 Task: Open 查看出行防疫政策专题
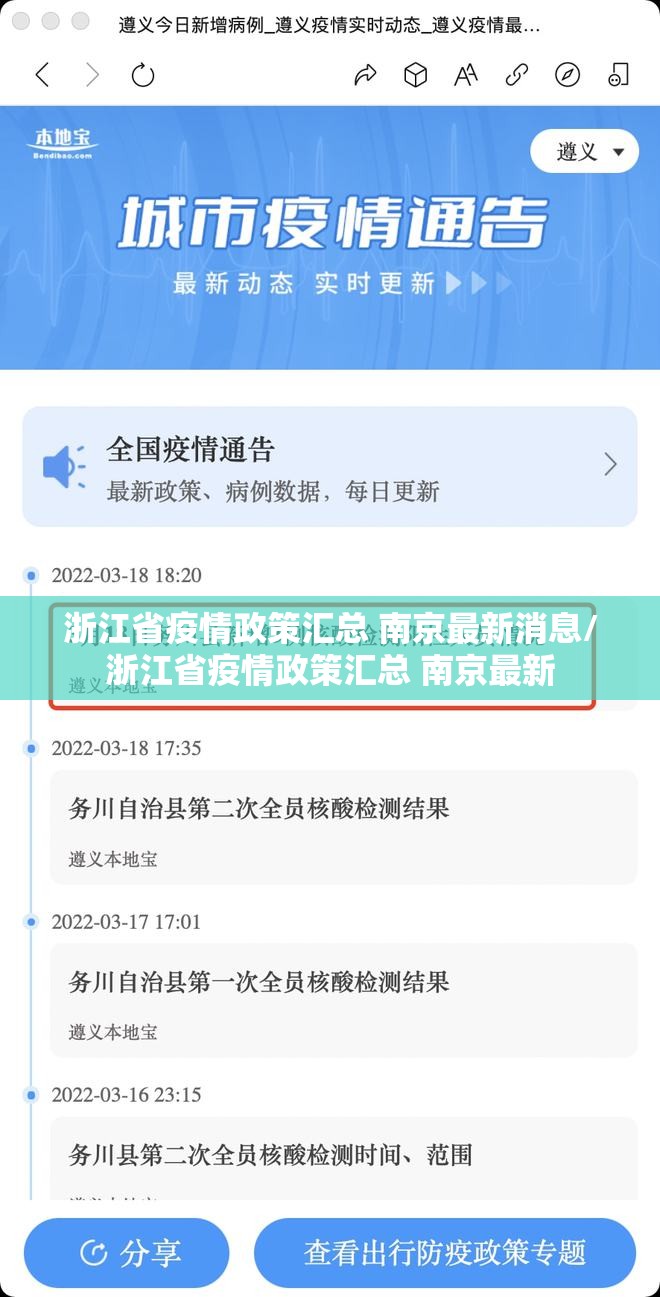(x=445, y=1251)
